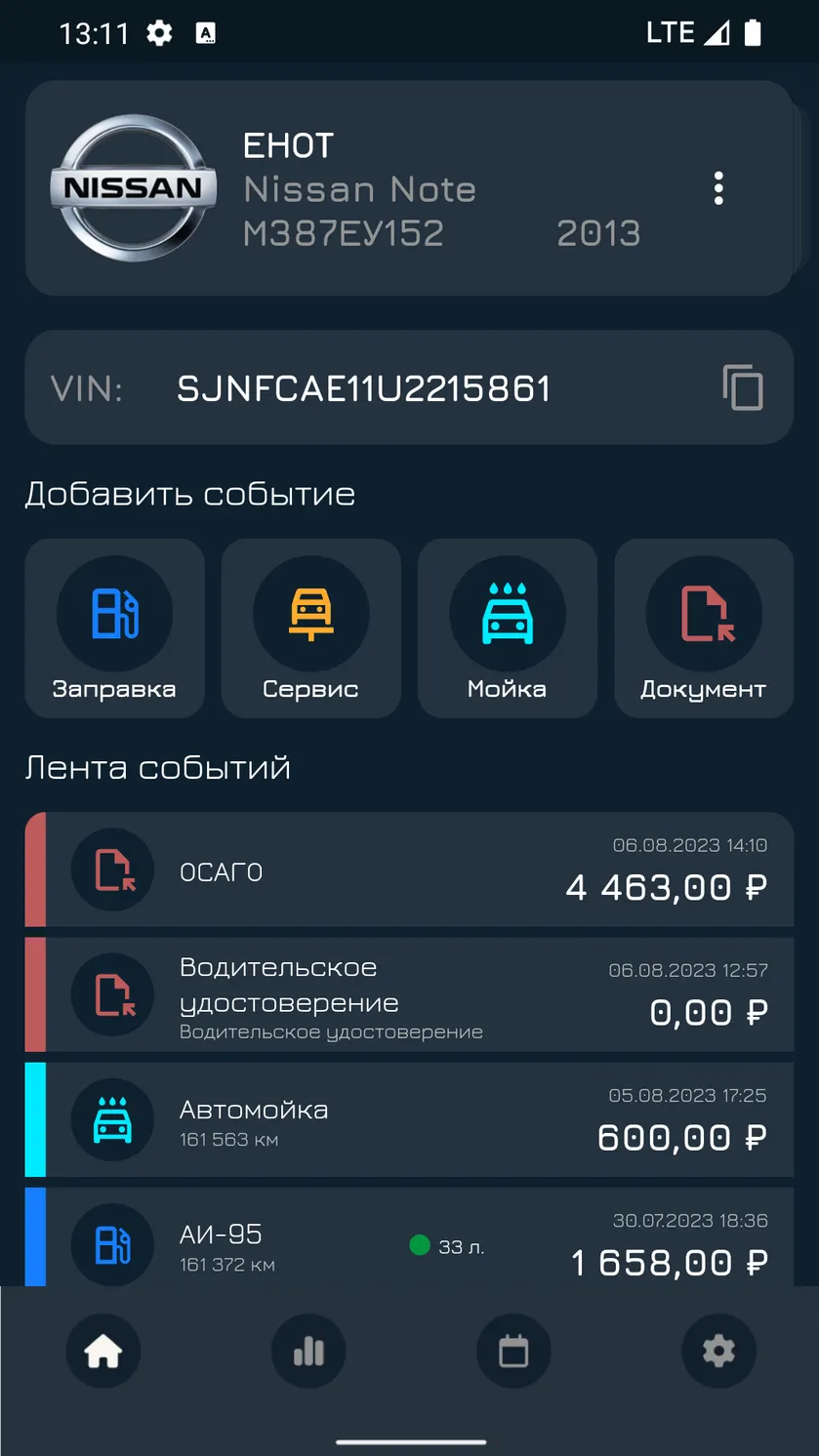The image size is (819, 1456).
Task: Open the АИ-95 refueling entry
Action: tap(409, 1237)
